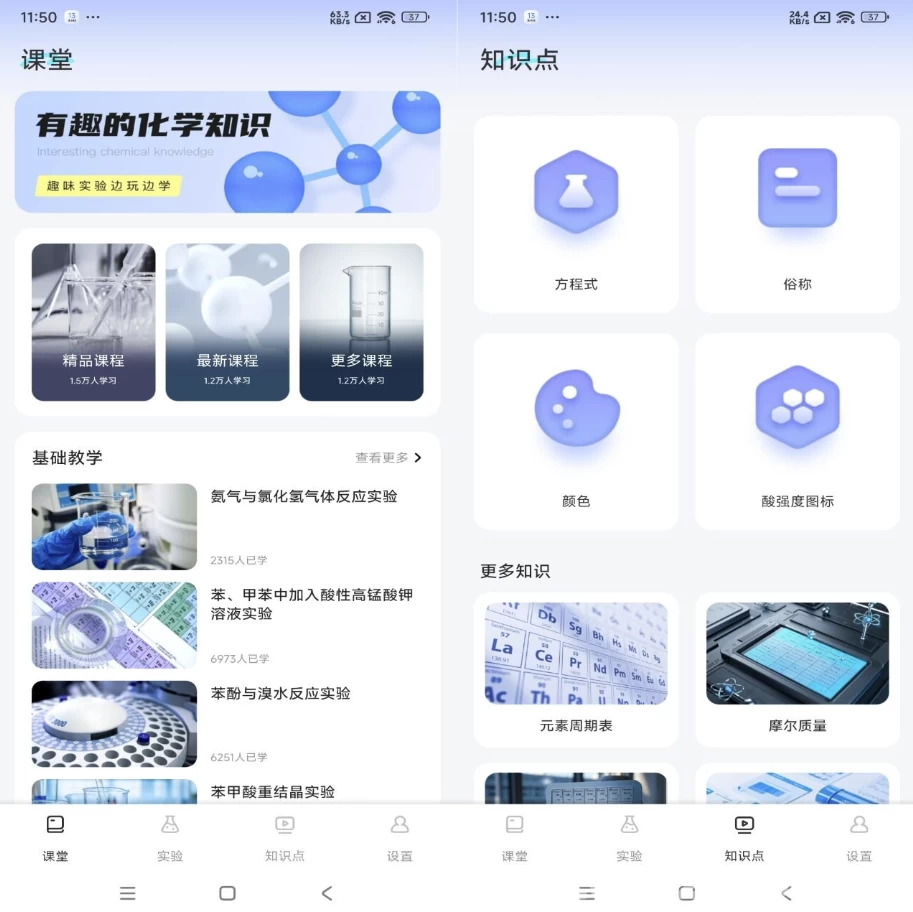
Task: Open the 颜色 knowledge card
Action: coord(576,431)
